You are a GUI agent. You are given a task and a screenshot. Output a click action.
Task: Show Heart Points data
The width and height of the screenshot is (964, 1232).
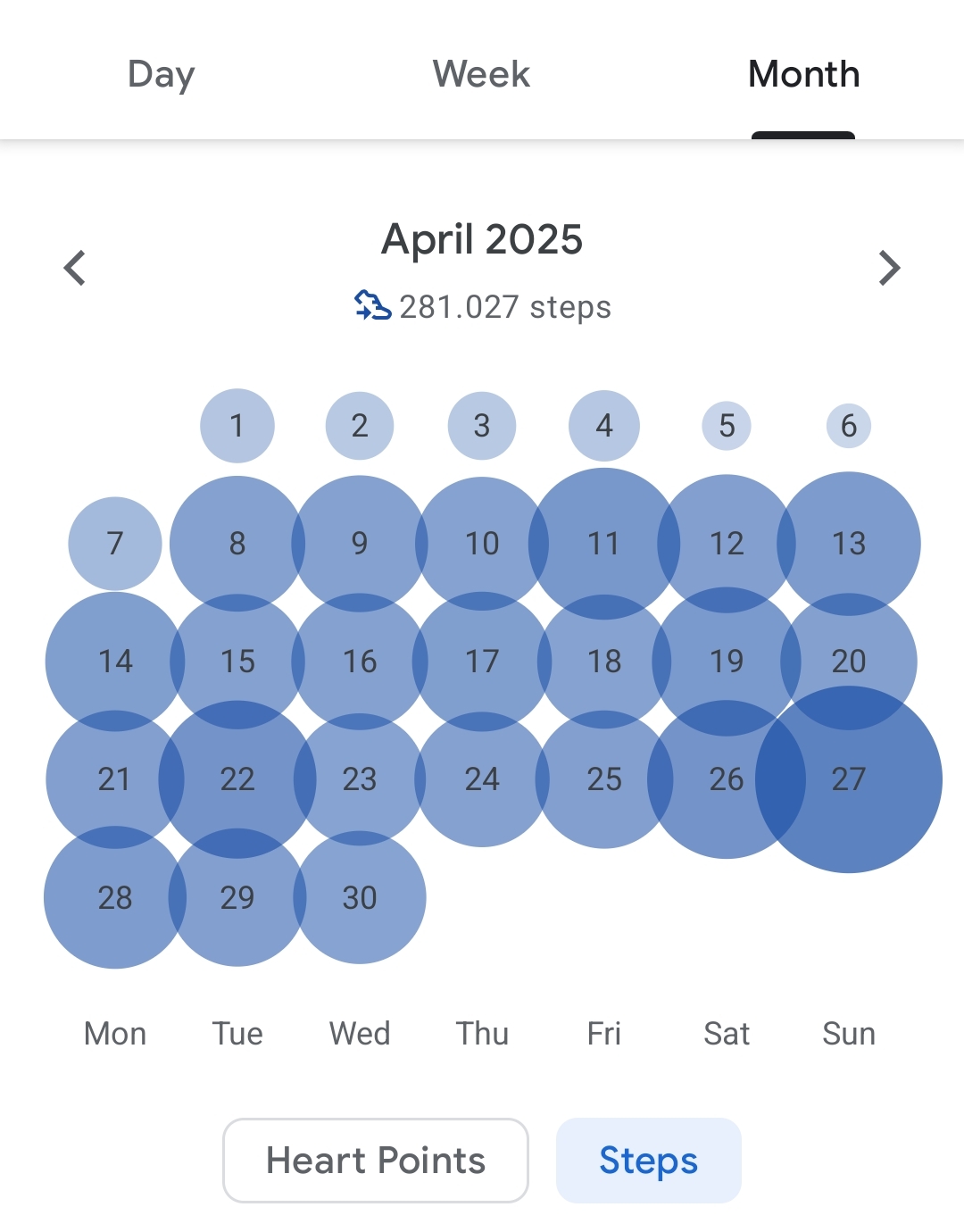[x=376, y=1161]
